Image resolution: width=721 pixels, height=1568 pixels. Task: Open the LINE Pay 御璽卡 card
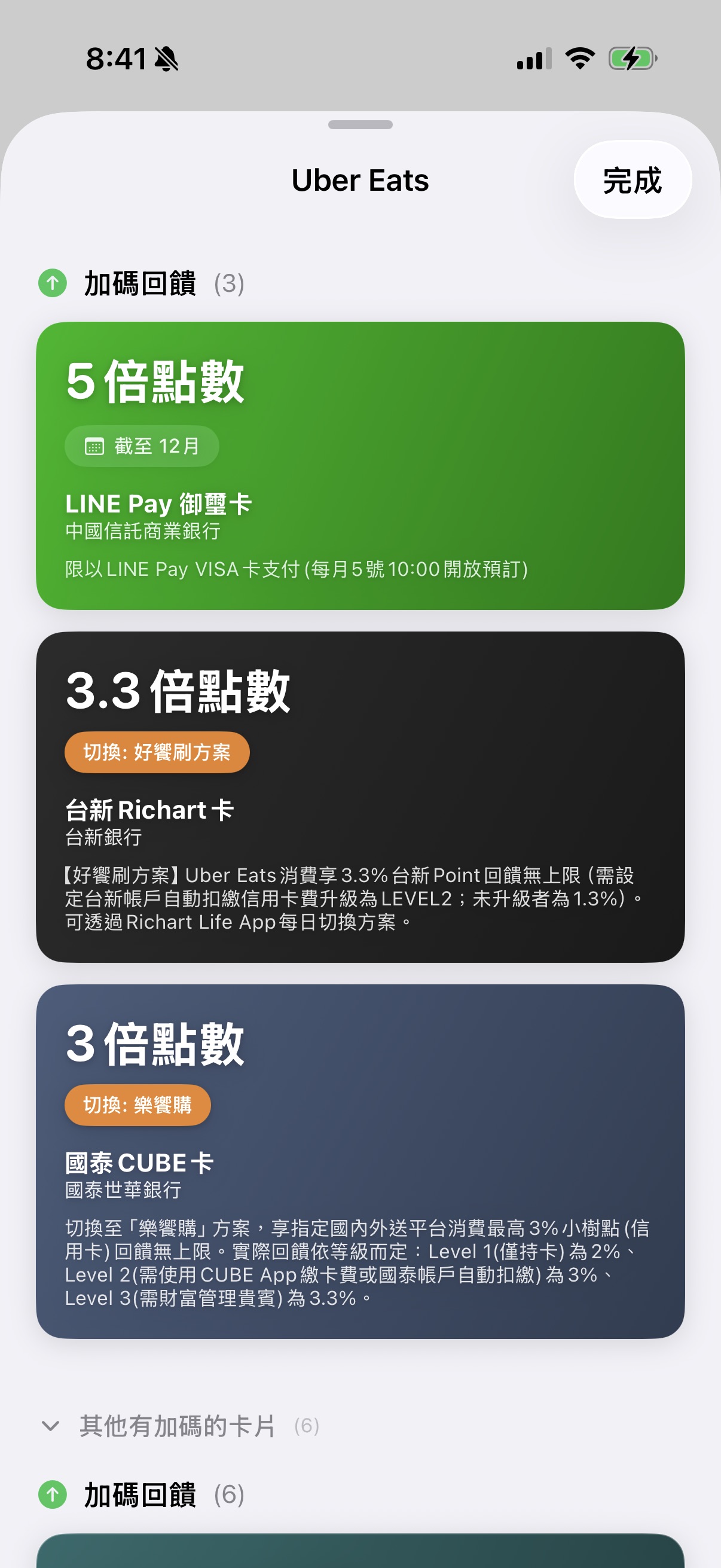click(360, 466)
